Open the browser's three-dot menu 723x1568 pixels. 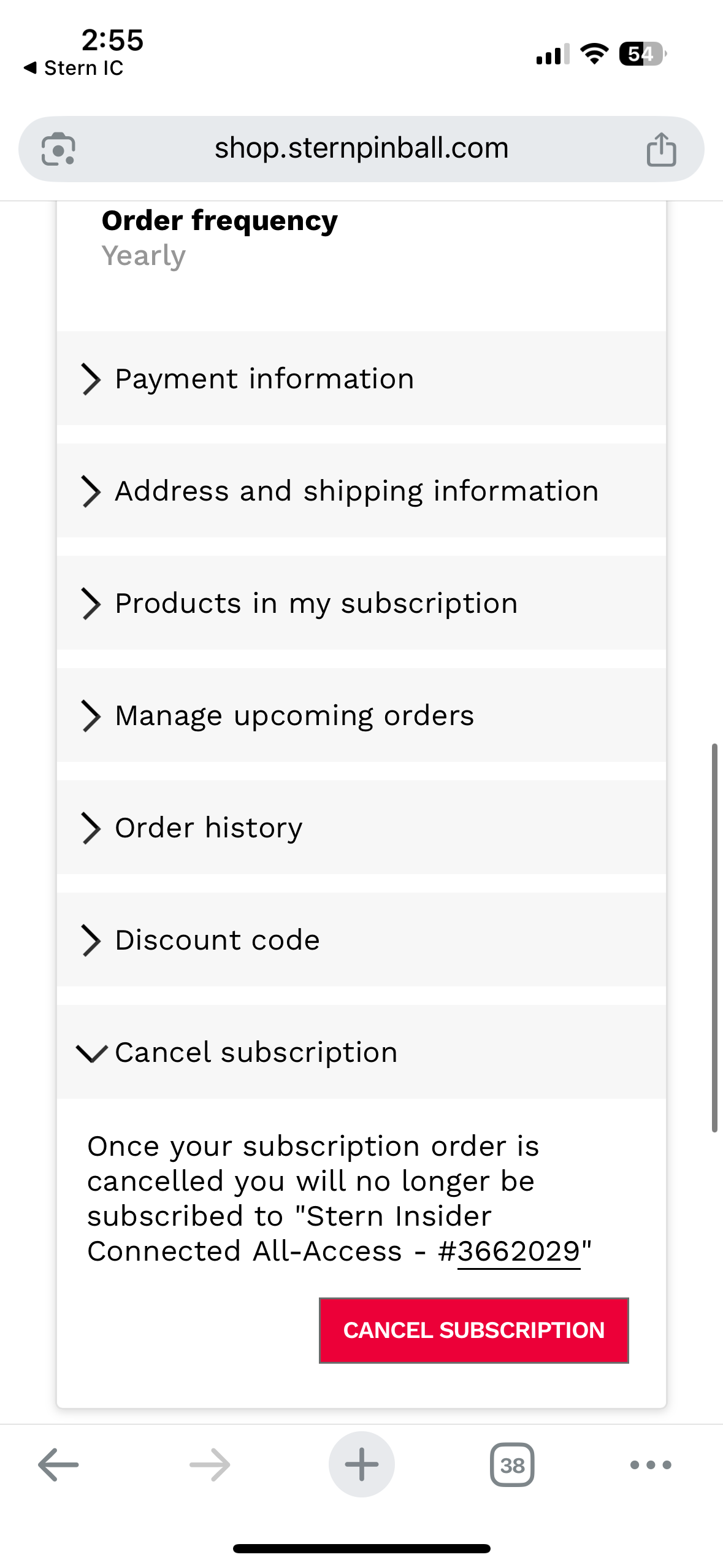[651, 1465]
